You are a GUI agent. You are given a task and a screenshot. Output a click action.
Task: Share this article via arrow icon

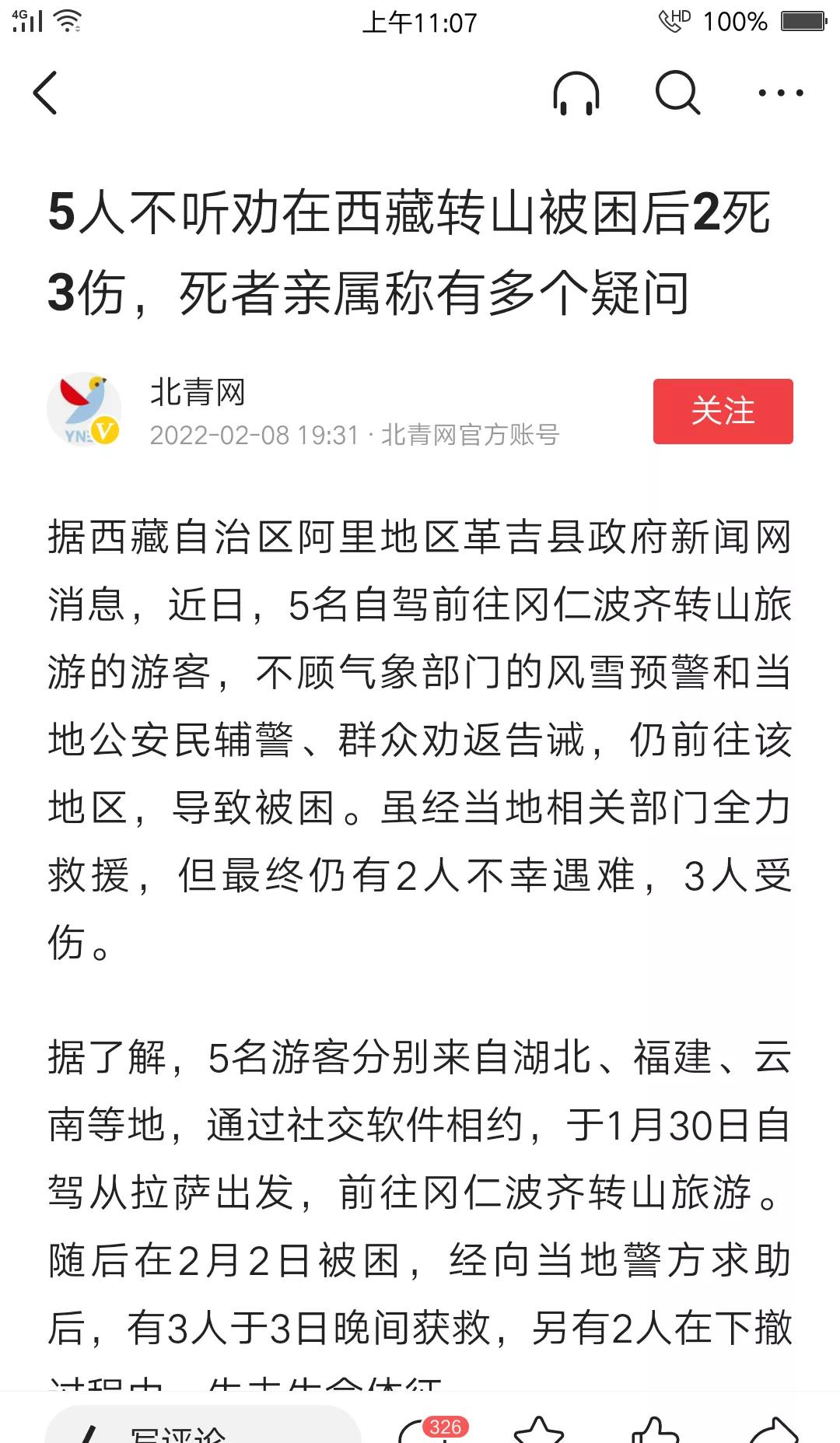click(x=773, y=1429)
